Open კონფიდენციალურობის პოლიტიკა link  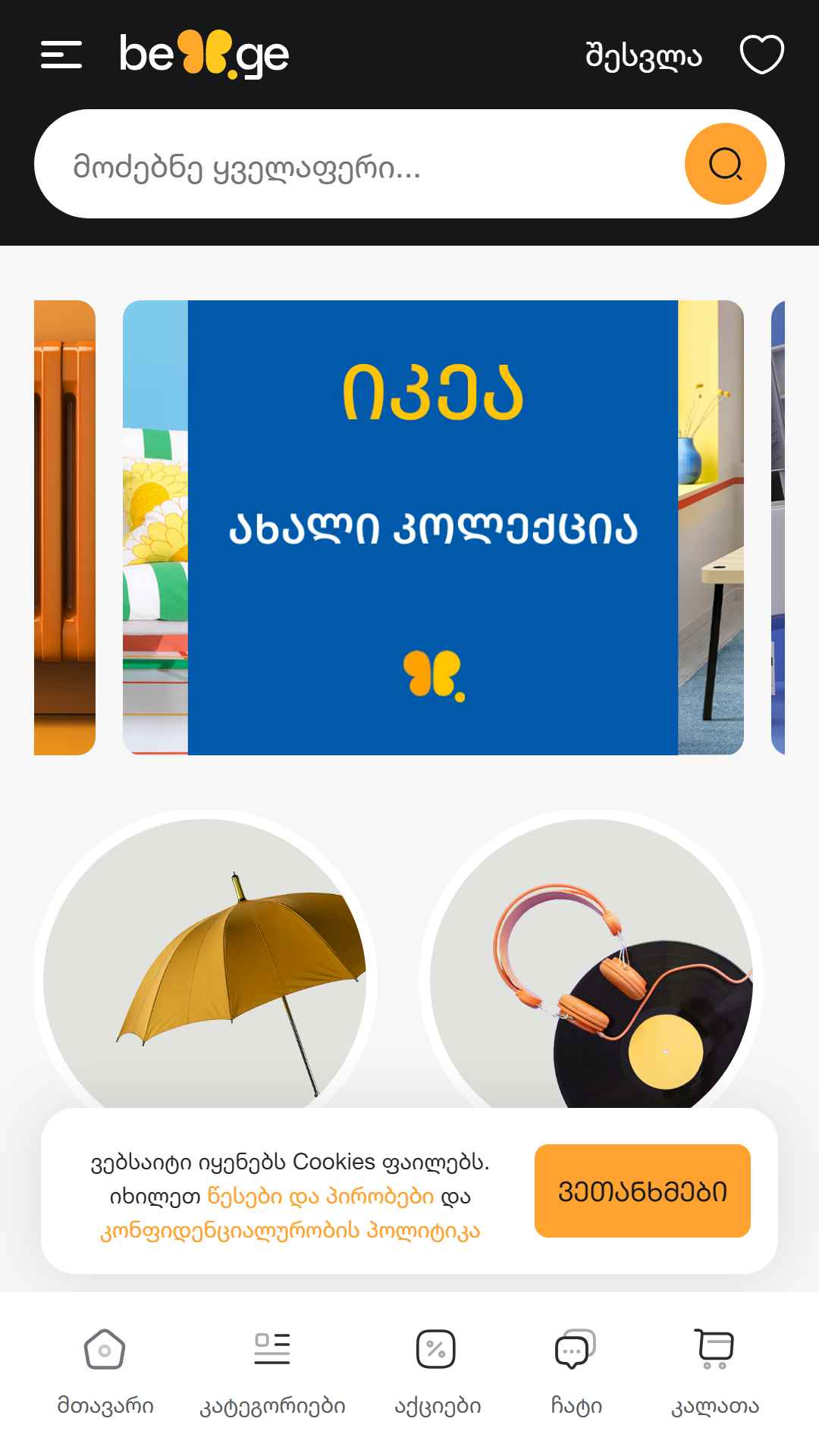pos(290,1230)
